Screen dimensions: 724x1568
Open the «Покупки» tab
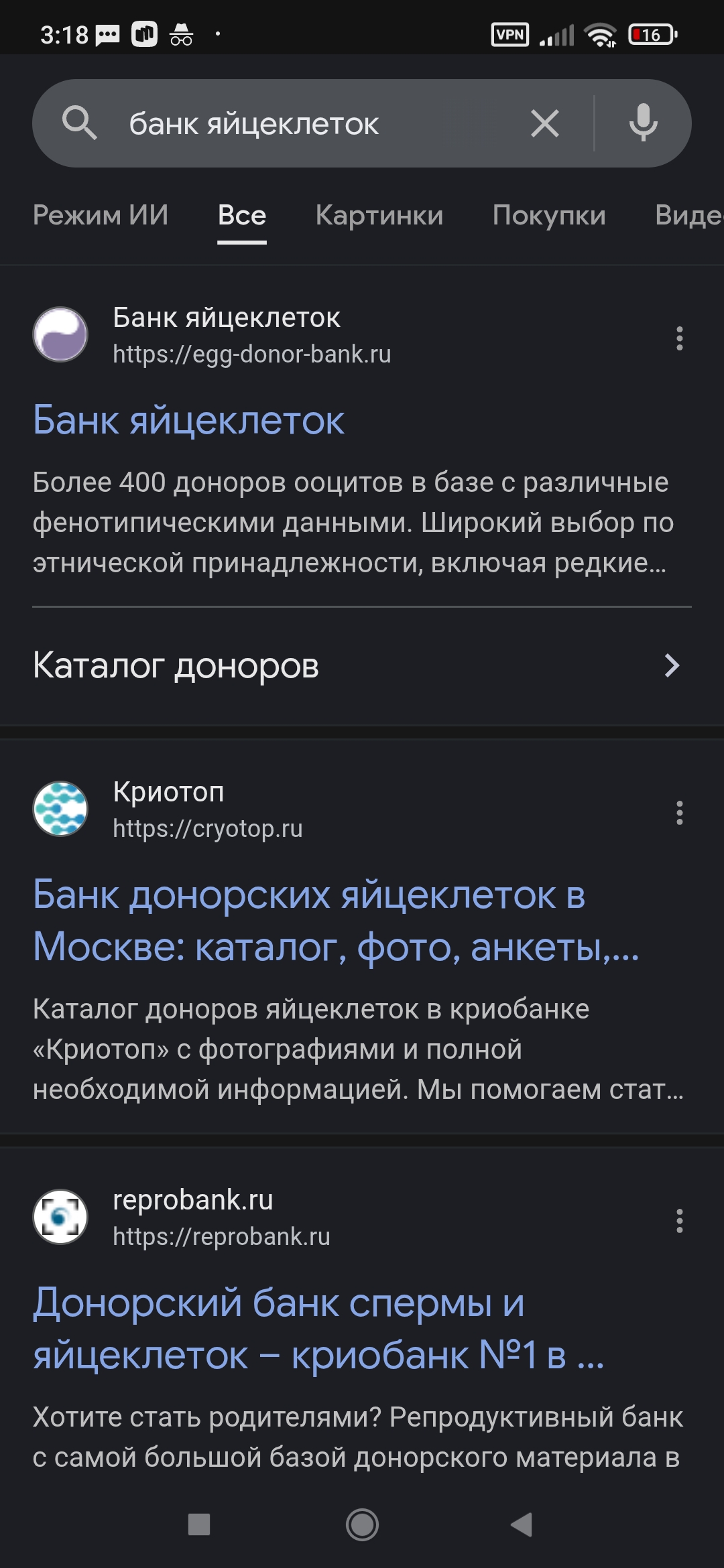[549, 216]
